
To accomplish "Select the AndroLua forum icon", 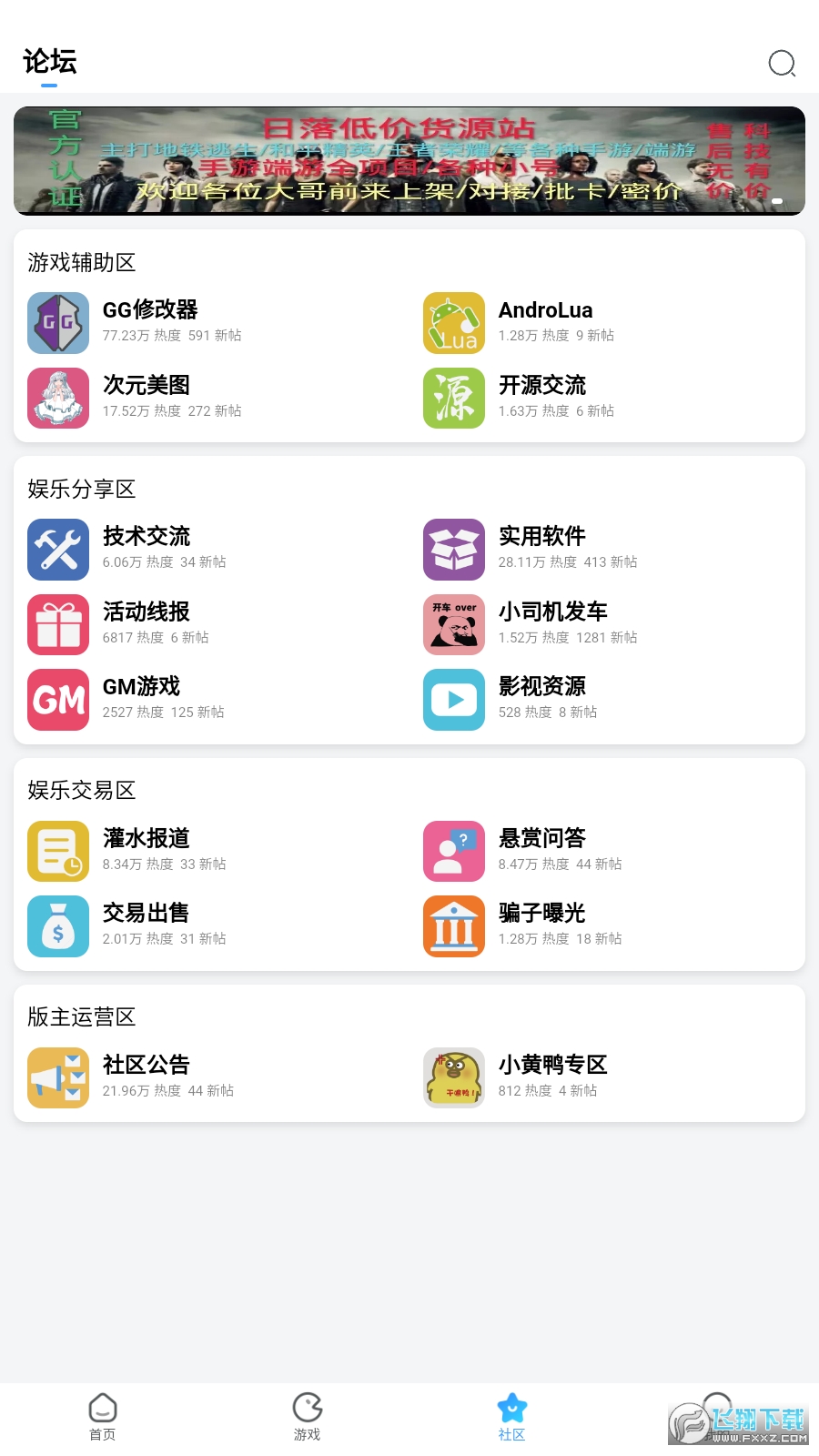I will pos(453,323).
